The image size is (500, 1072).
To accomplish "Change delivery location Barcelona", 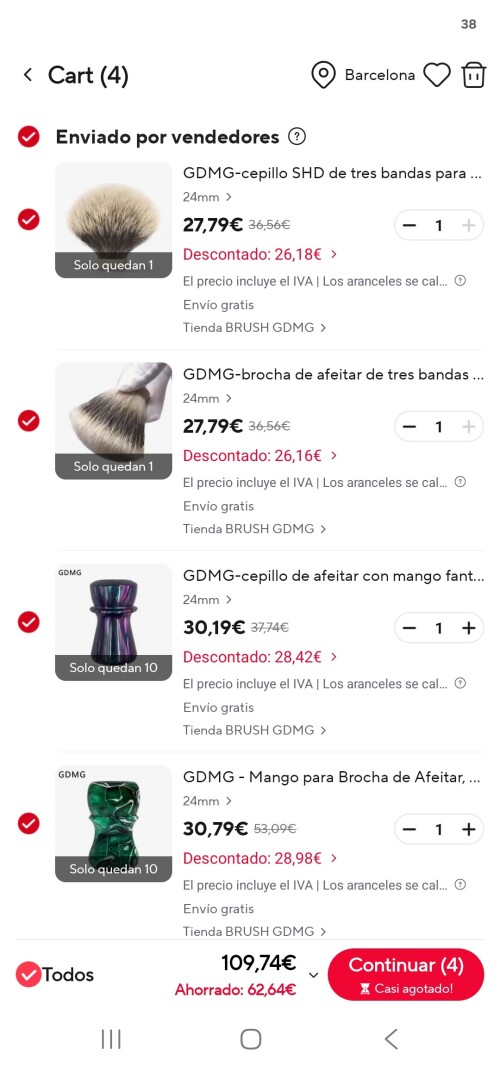I will [363, 75].
